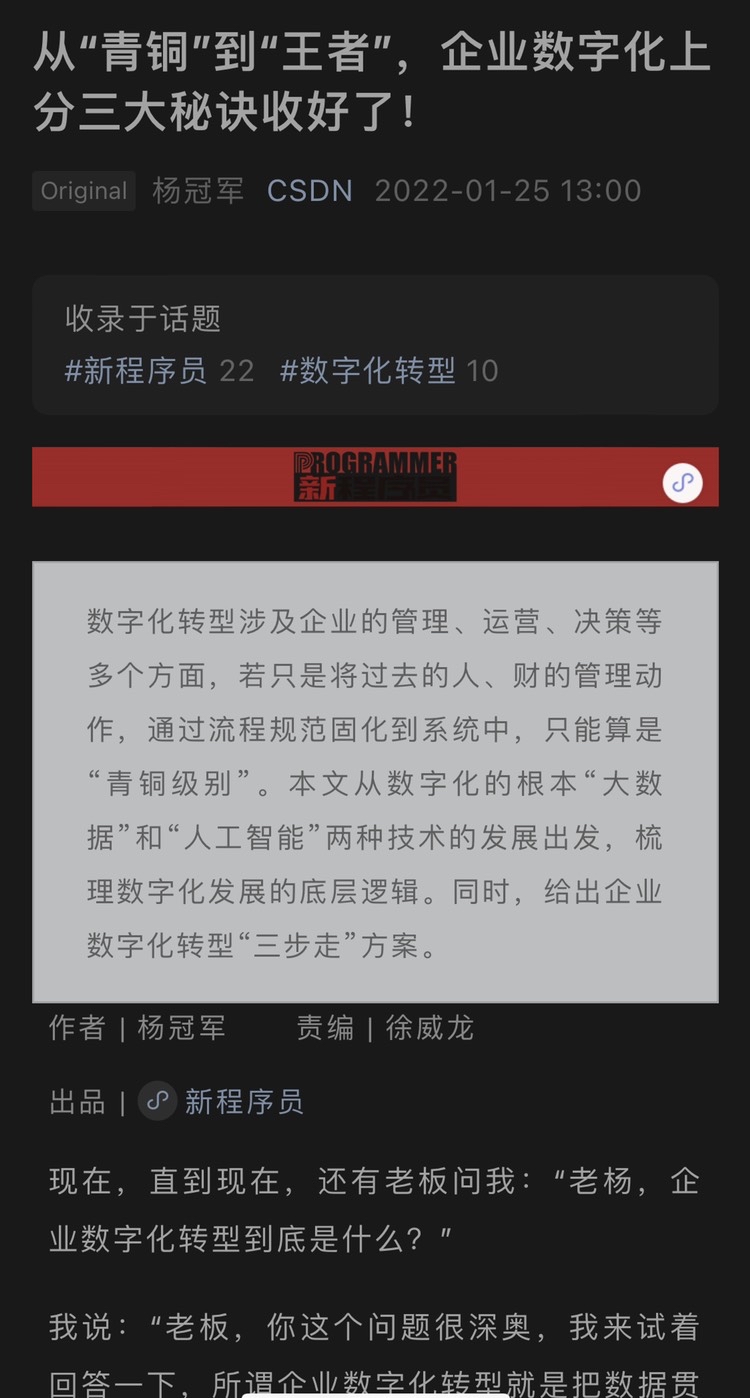The height and width of the screenshot is (1398, 750).
Task: Open the CSDN account link
Action: [x=310, y=190]
